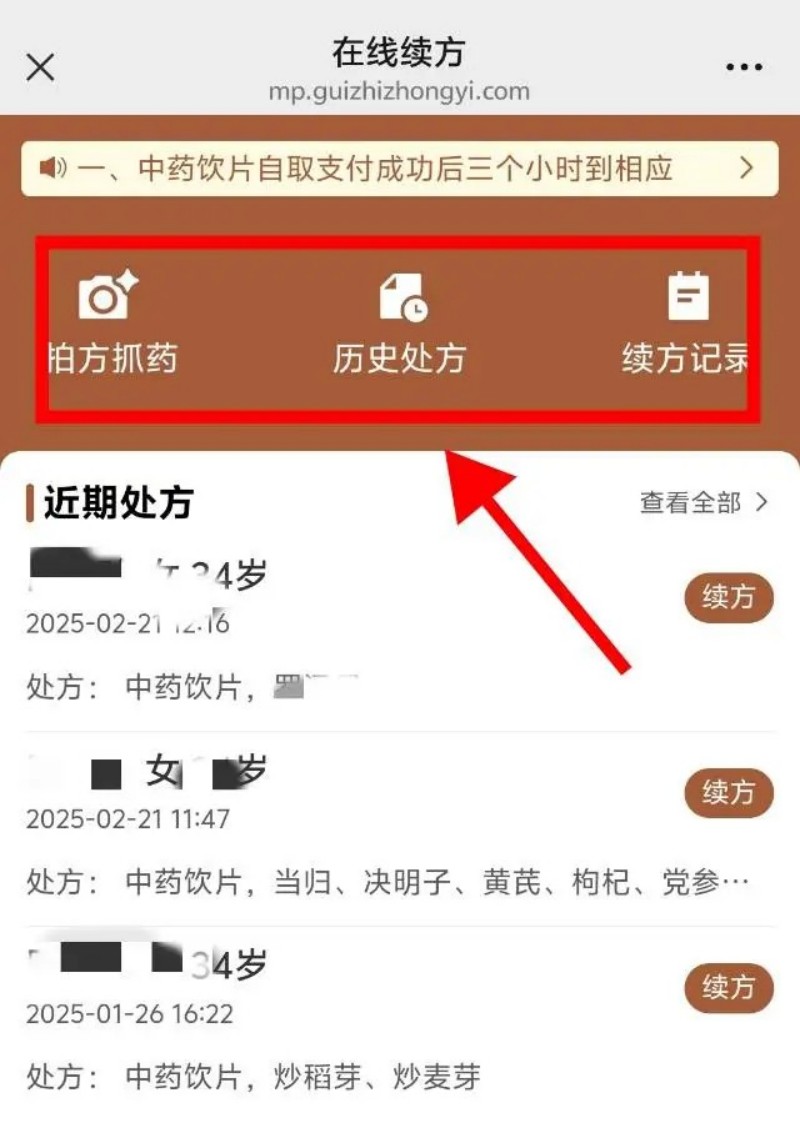Close the 在线续方 page
800x1138 pixels.
(x=40, y=68)
